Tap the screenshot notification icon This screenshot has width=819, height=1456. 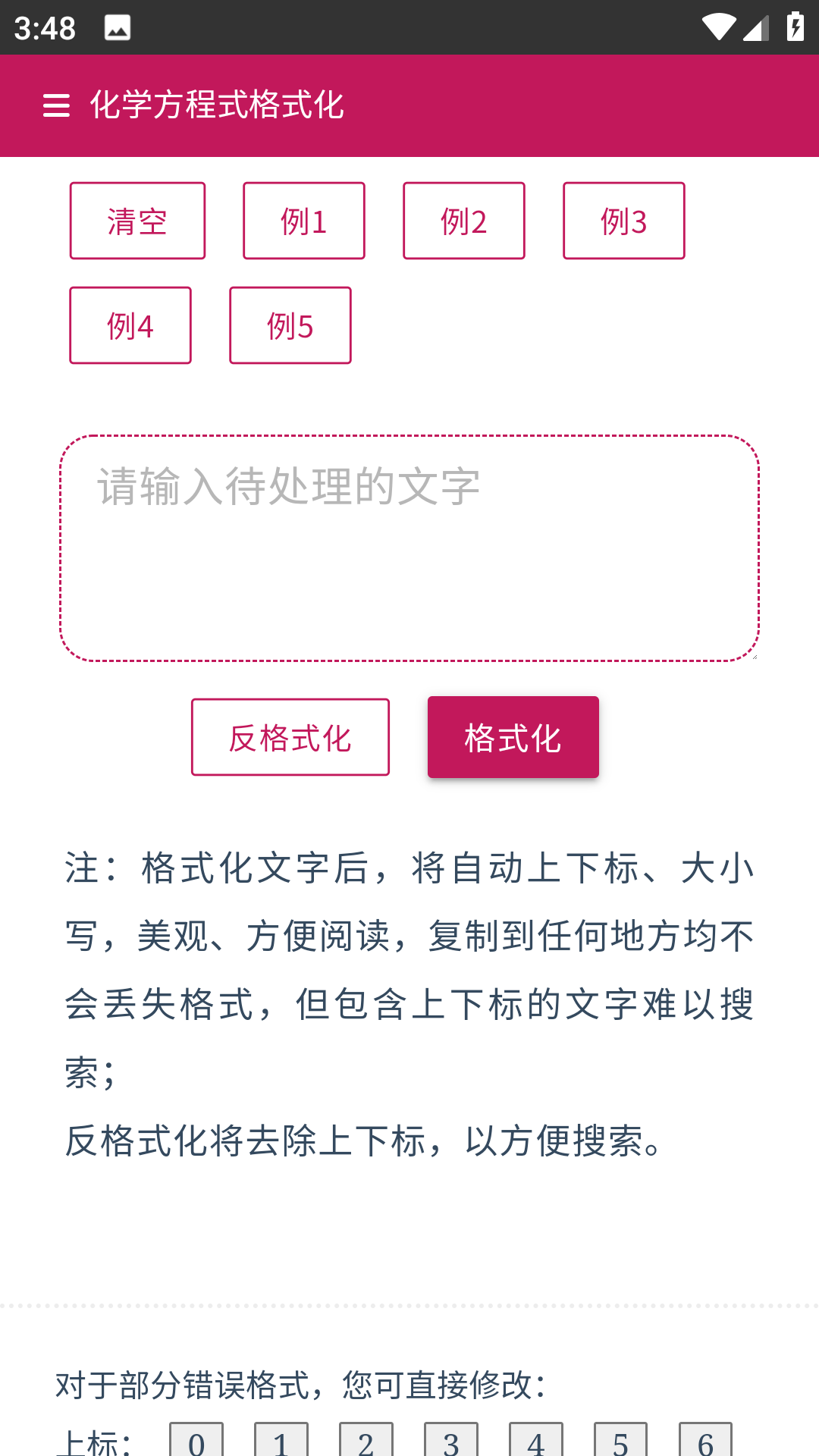[115, 27]
